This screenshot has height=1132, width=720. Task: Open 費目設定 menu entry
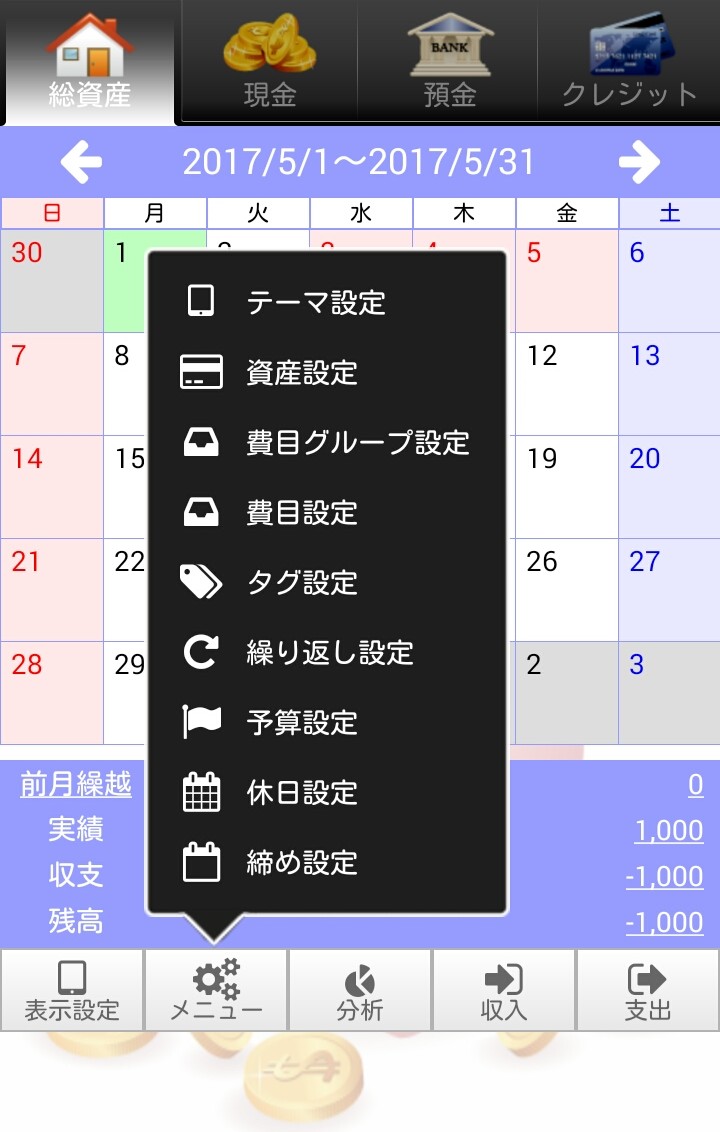[302, 512]
